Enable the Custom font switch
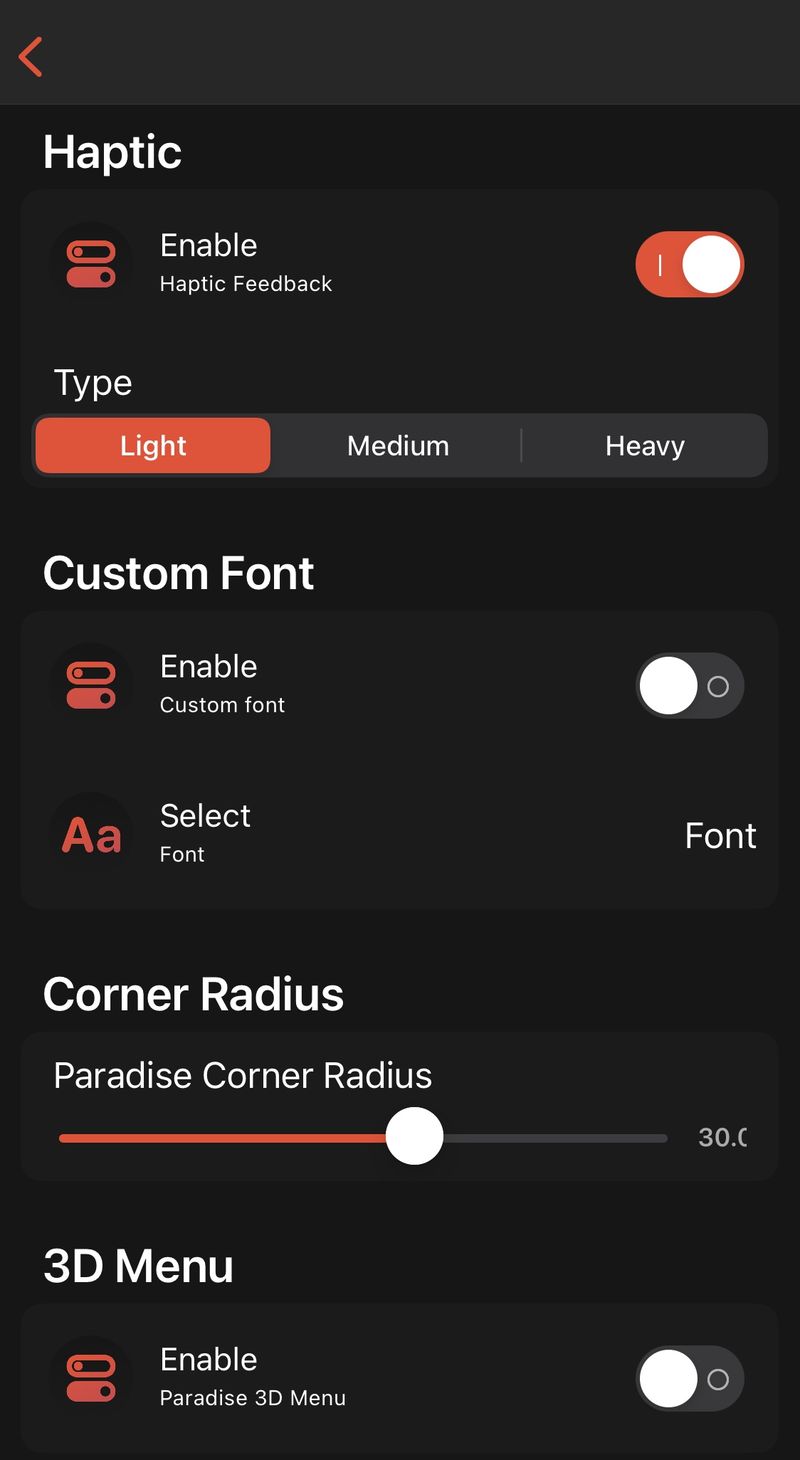Image resolution: width=800 pixels, height=1460 pixels. (689, 686)
